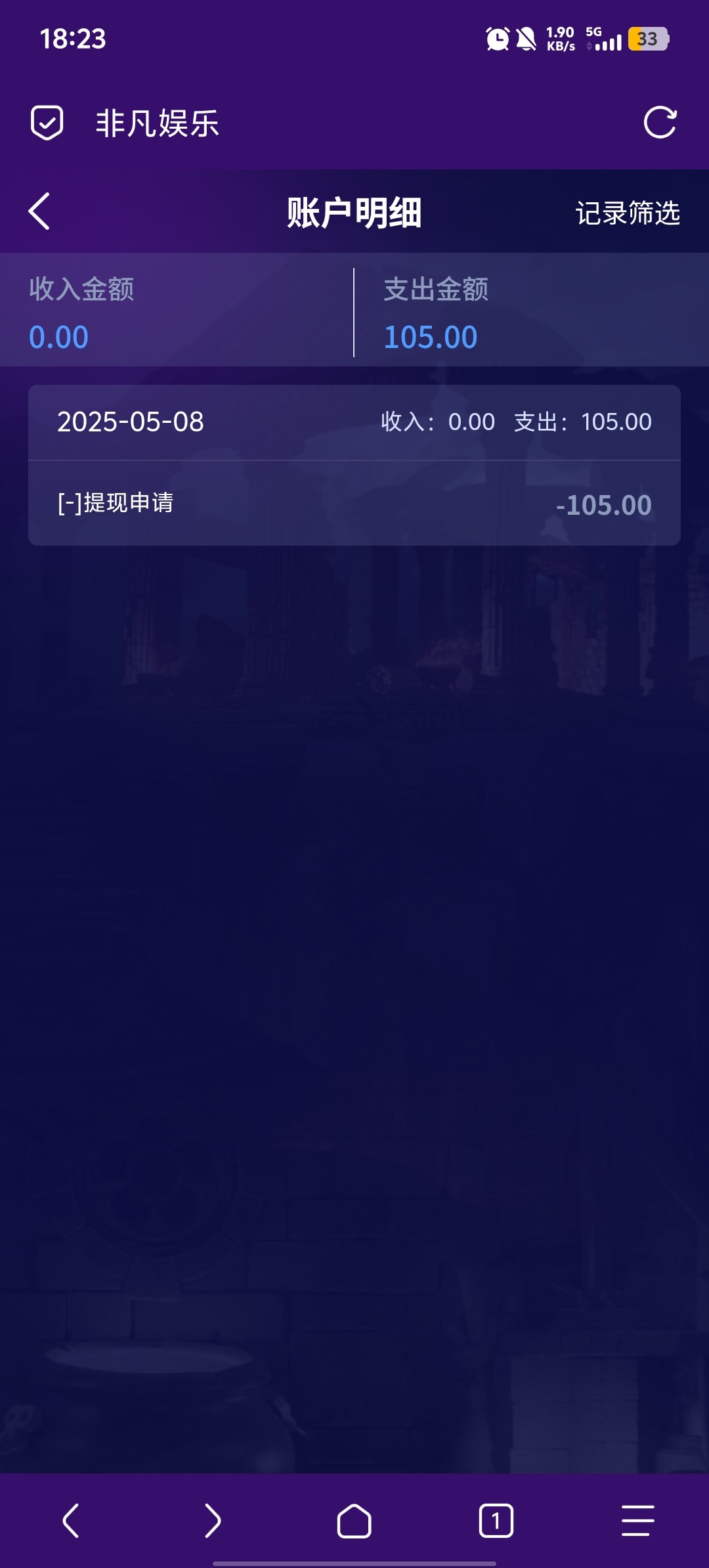Tap the security shield icon
This screenshot has width=709, height=1568.
pos(47,123)
